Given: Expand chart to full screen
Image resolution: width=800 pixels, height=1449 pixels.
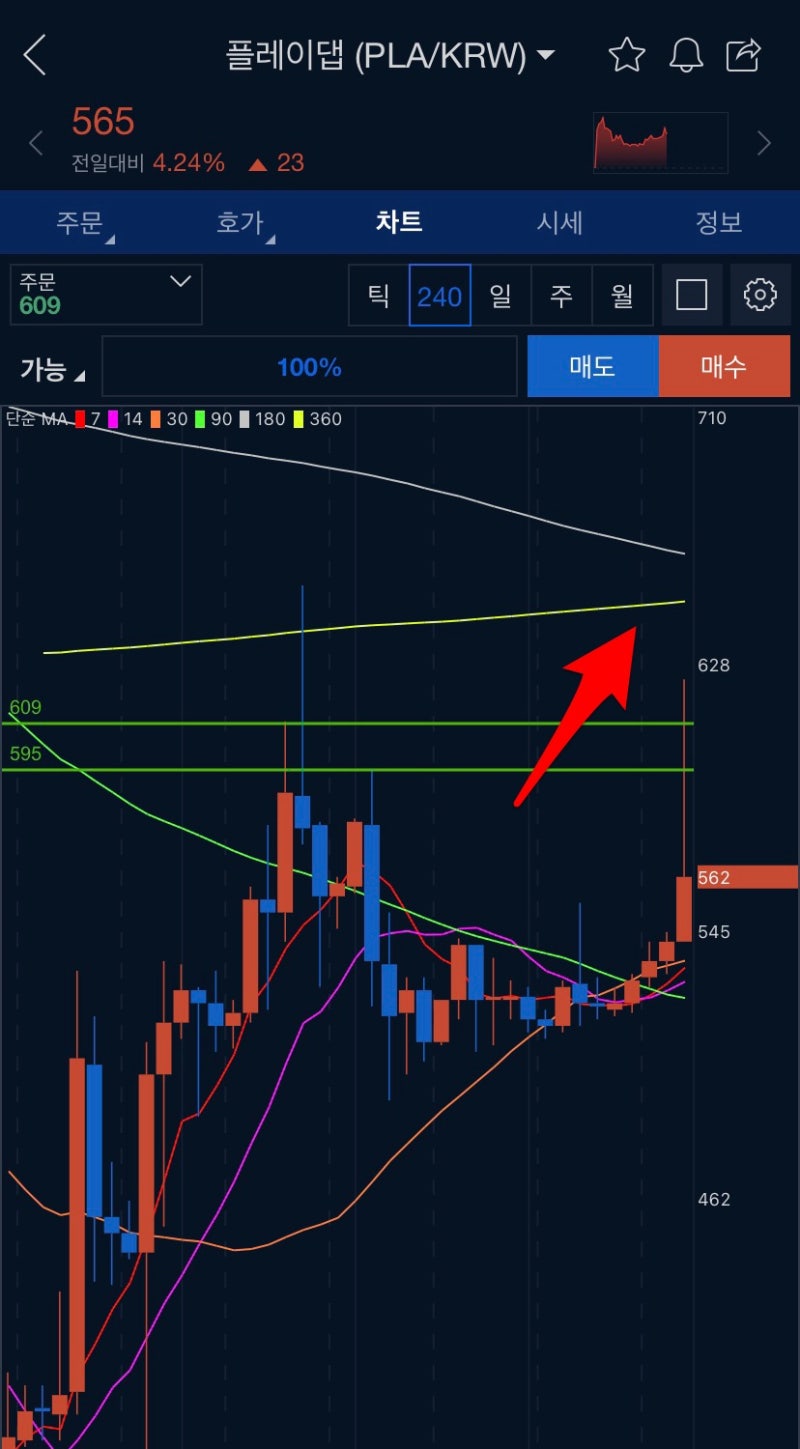Looking at the screenshot, I should [x=692, y=295].
